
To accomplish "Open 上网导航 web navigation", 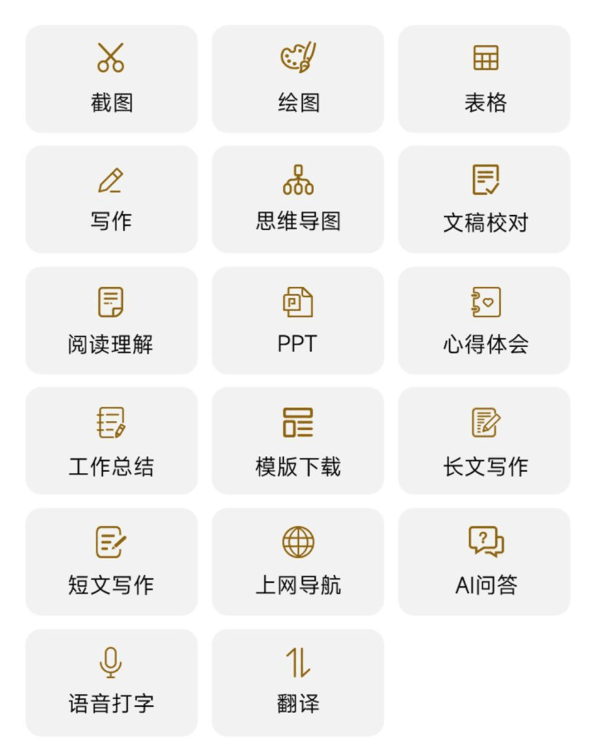I will coord(298,562).
